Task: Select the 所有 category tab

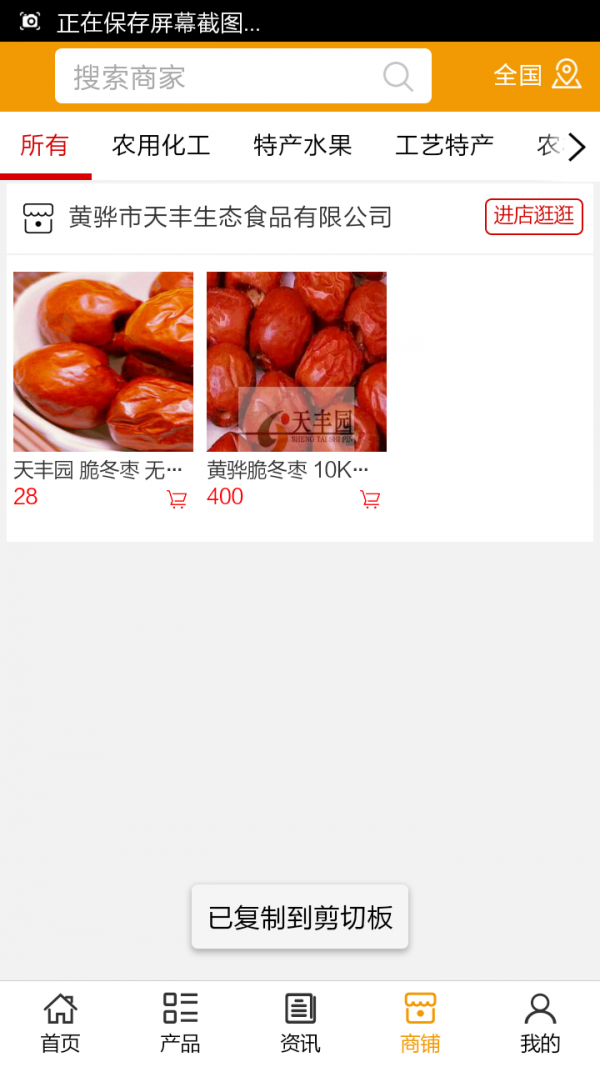Action: [44, 146]
